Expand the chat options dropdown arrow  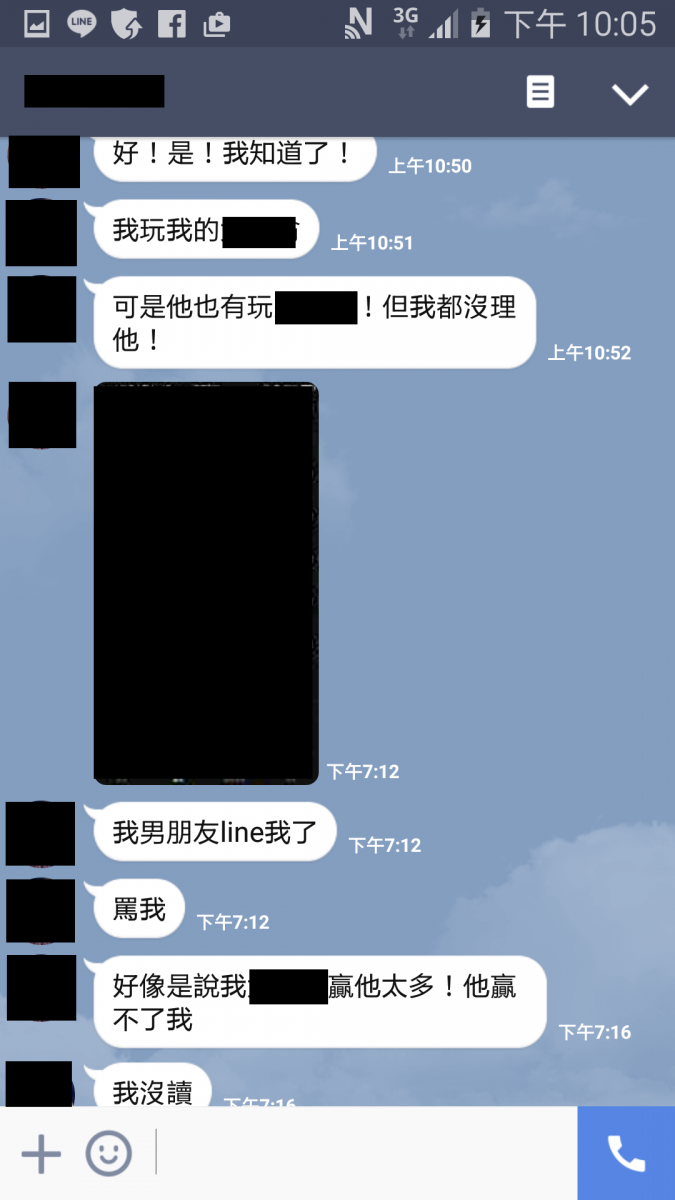click(630, 94)
